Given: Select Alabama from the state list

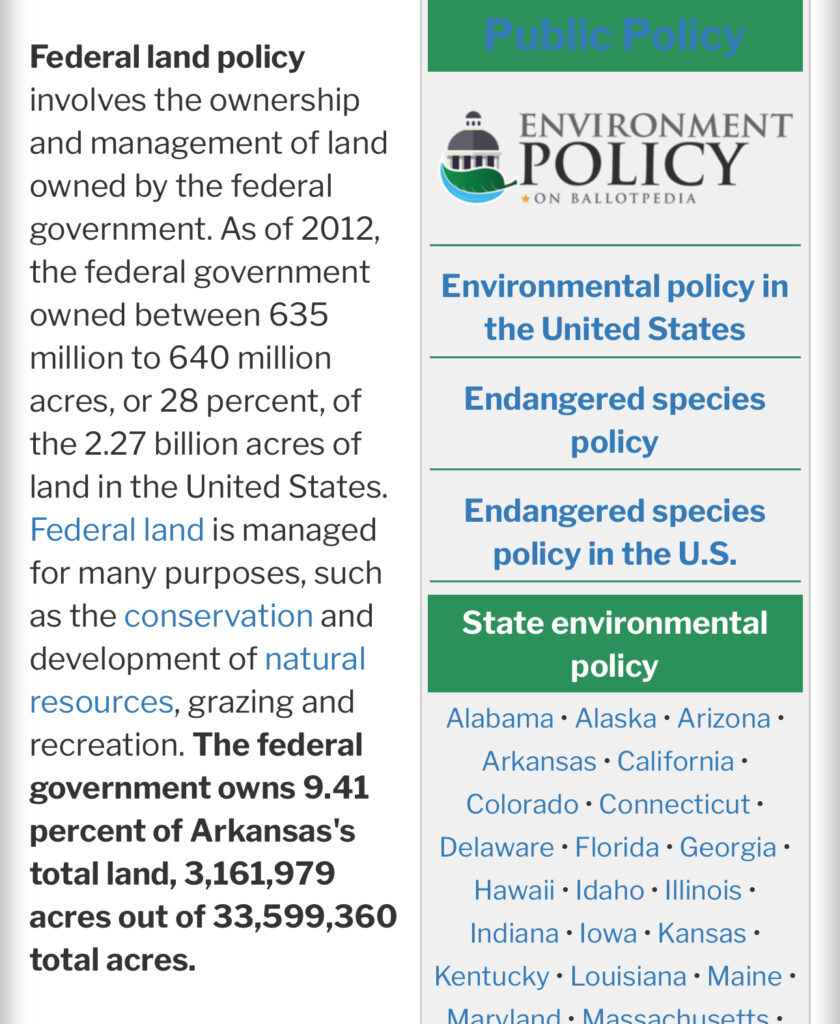Looking at the screenshot, I should [x=499, y=718].
